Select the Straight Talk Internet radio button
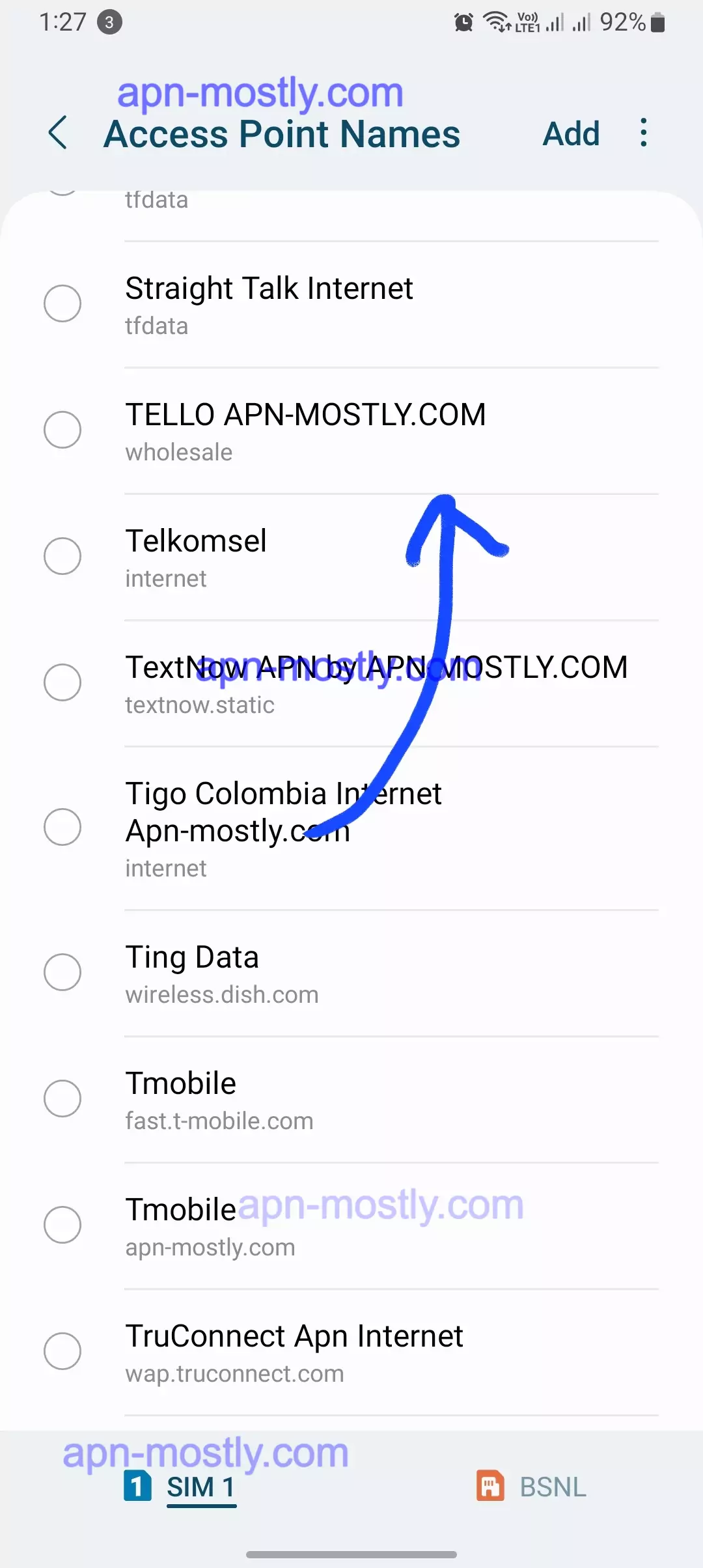The height and width of the screenshot is (1568, 703). (62, 303)
